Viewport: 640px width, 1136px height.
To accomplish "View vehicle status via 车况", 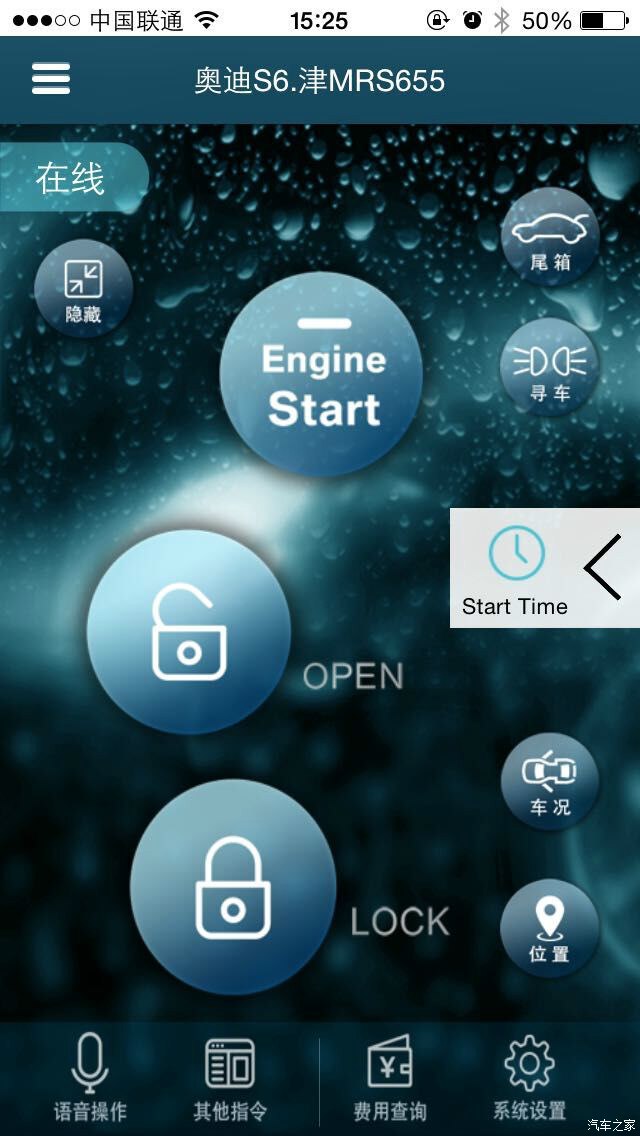I will pos(550,783).
